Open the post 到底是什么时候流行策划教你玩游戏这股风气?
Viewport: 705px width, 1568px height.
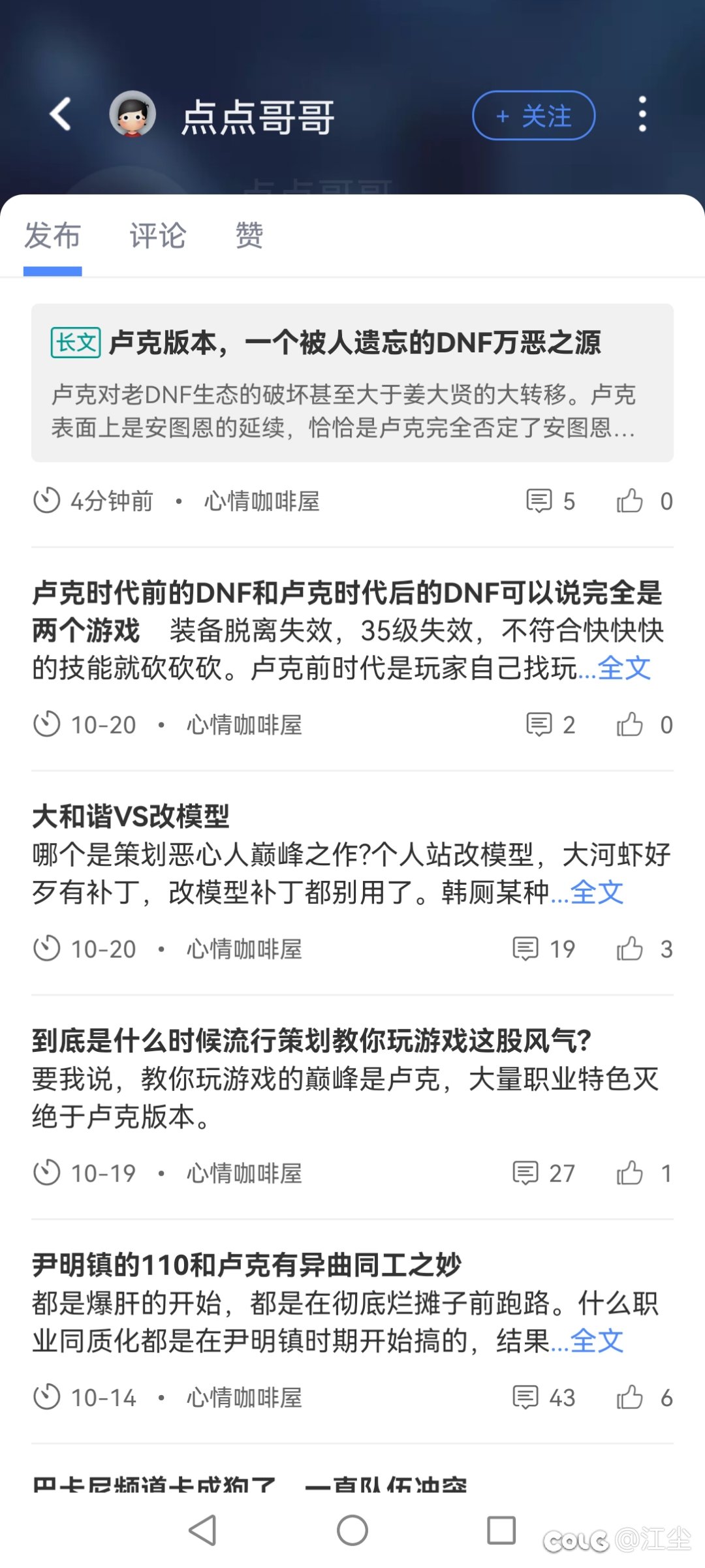[x=312, y=1041]
